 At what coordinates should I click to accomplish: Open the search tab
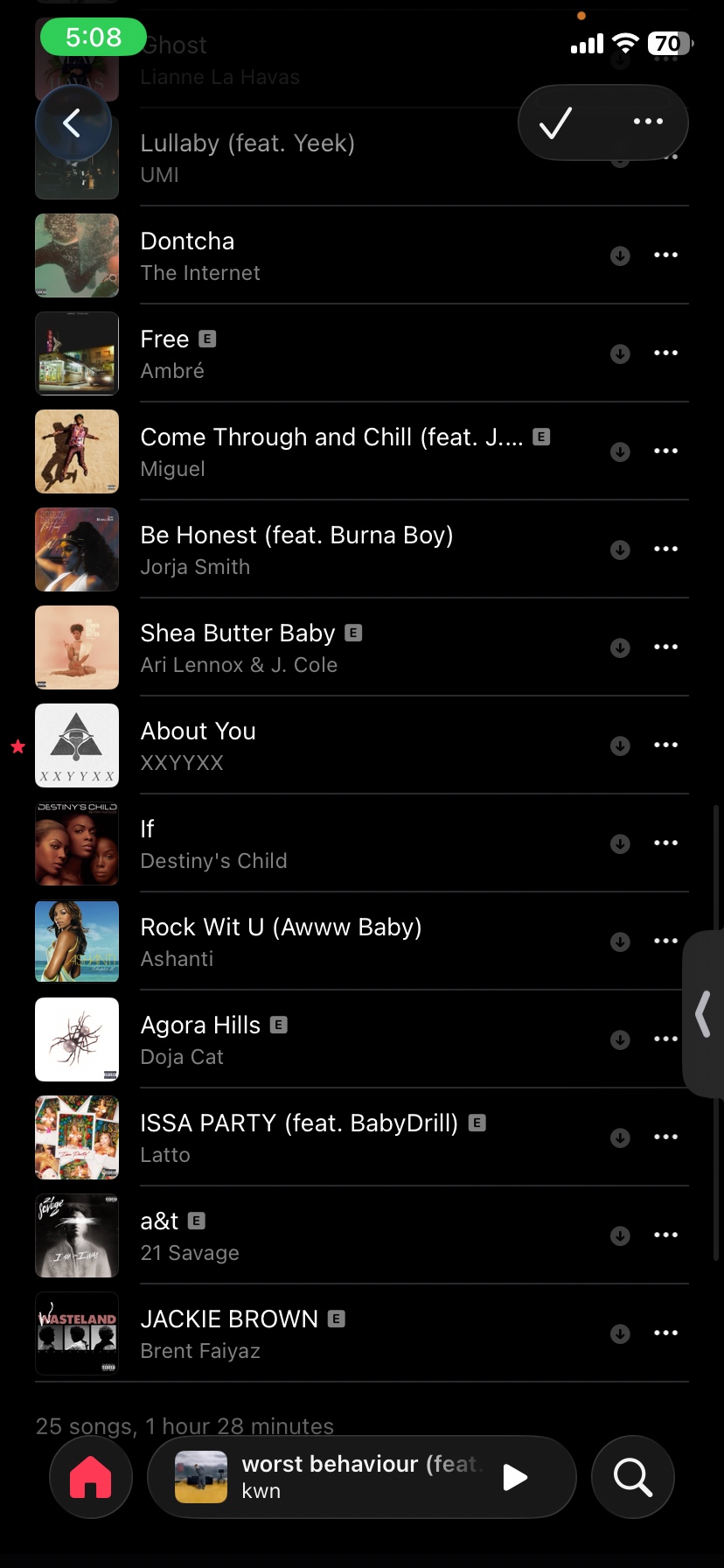coord(632,1477)
